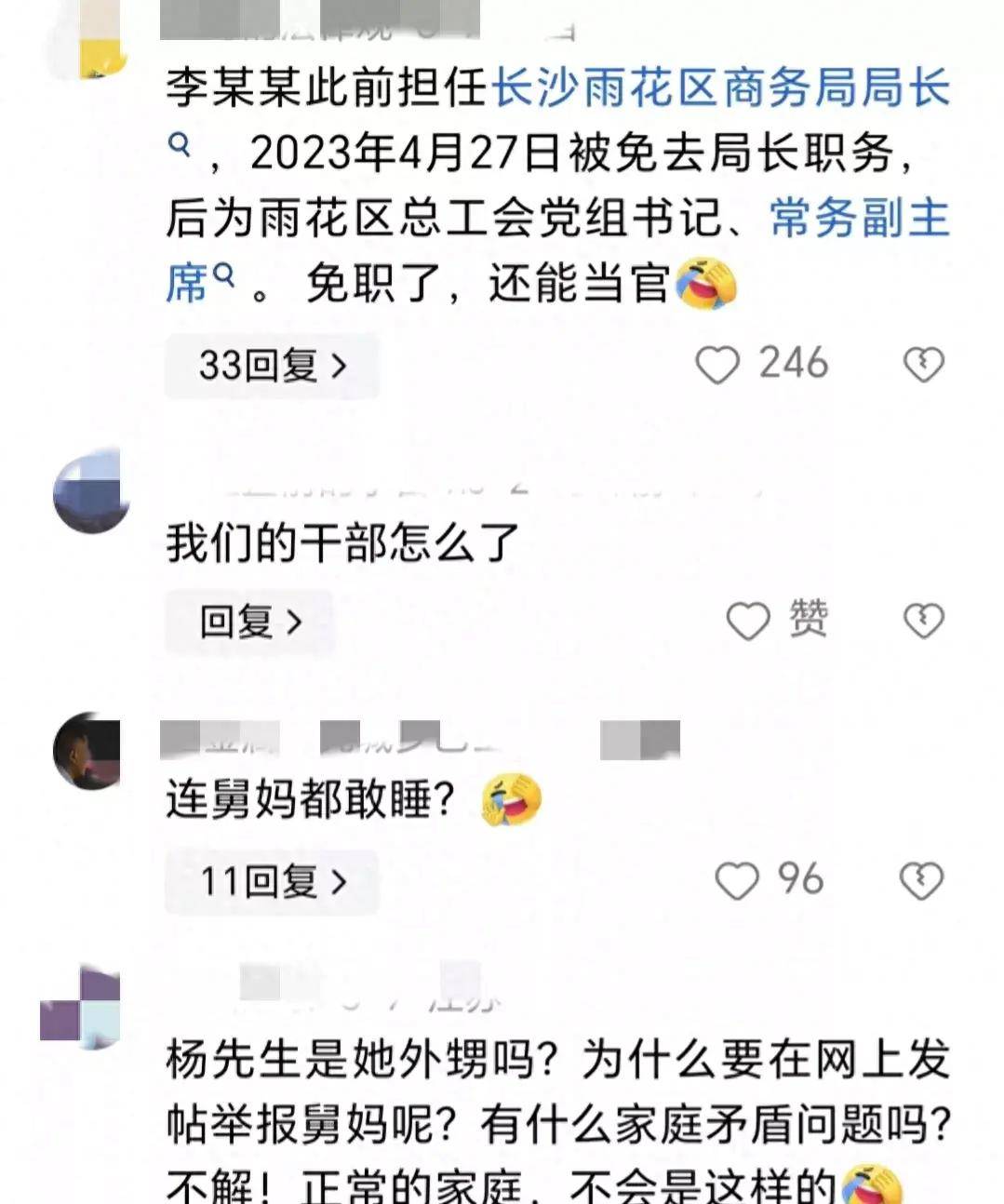Reply to 我们的干部怎么了 comment
The height and width of the screenshot is (1204, 1004).
(249, 622)
